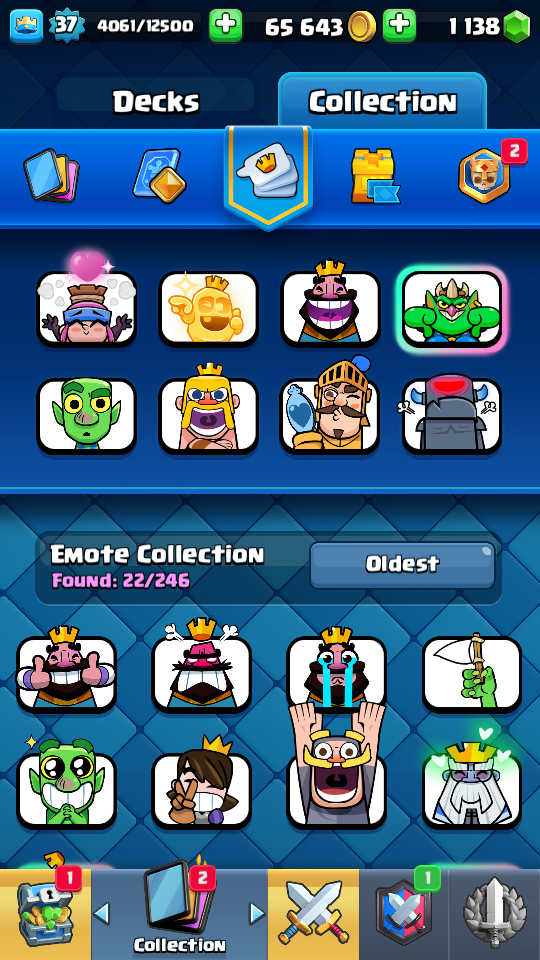Open the tower skins sub-tab
This screenshot has width=540, height=960.
pos(375,176)
